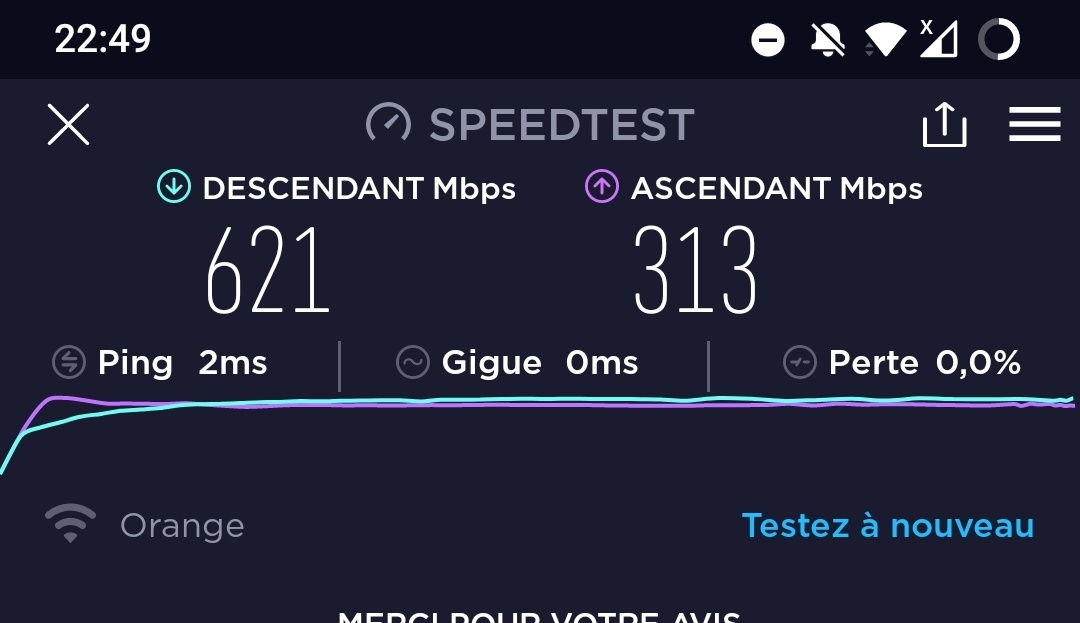The width and height of the screenshot is (1080, 623).
Task: Open the hamburger menu
Action: point(1034,125)
